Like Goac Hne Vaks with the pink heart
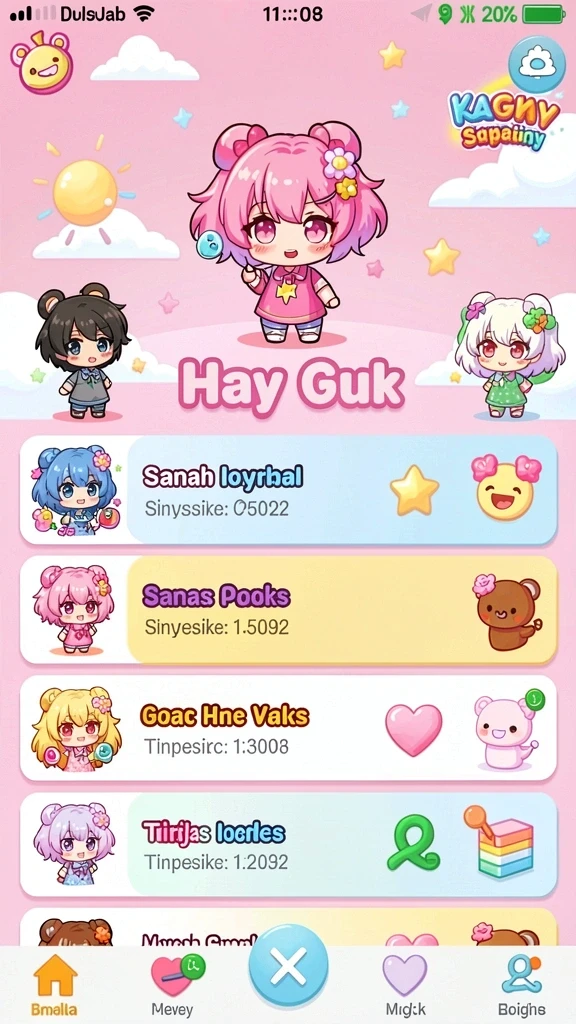Image resolution: width=576 pixels, height=1024 pixels. pos(414,729)
